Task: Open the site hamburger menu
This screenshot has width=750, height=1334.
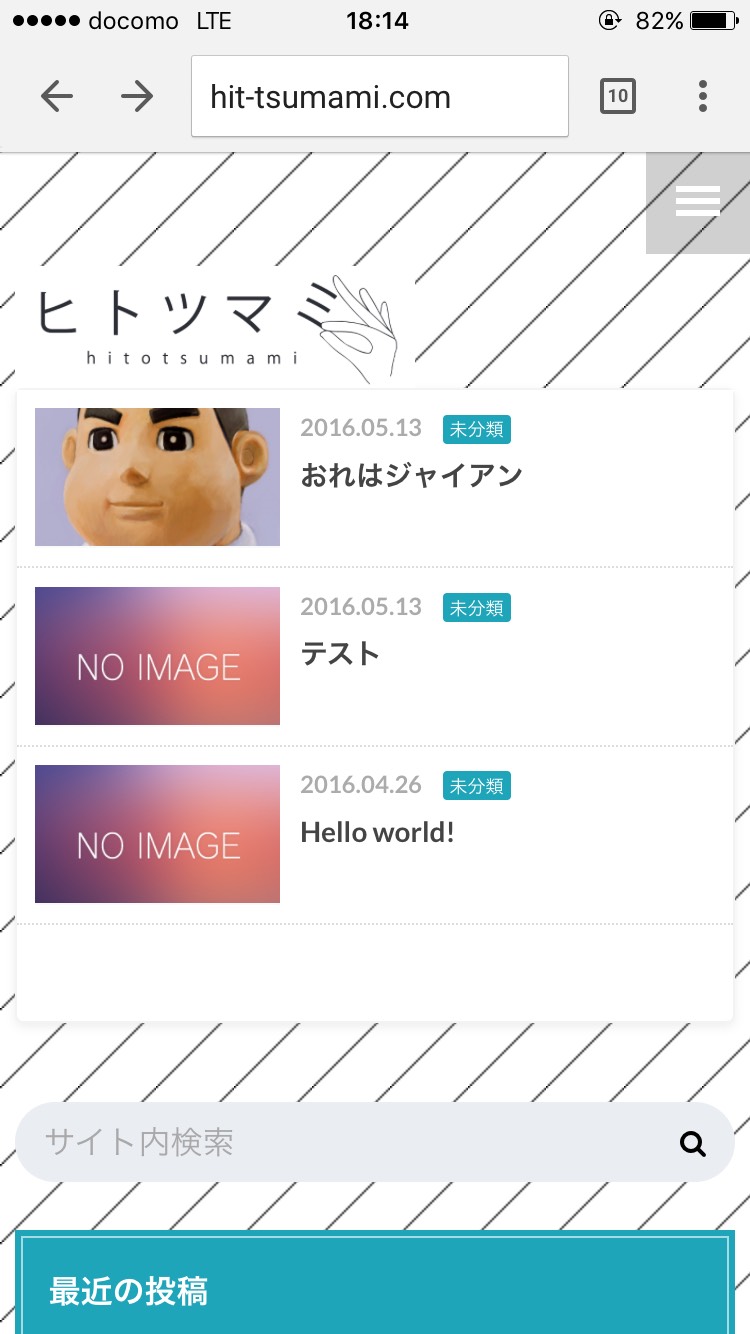Action: [x=698, y=202]
